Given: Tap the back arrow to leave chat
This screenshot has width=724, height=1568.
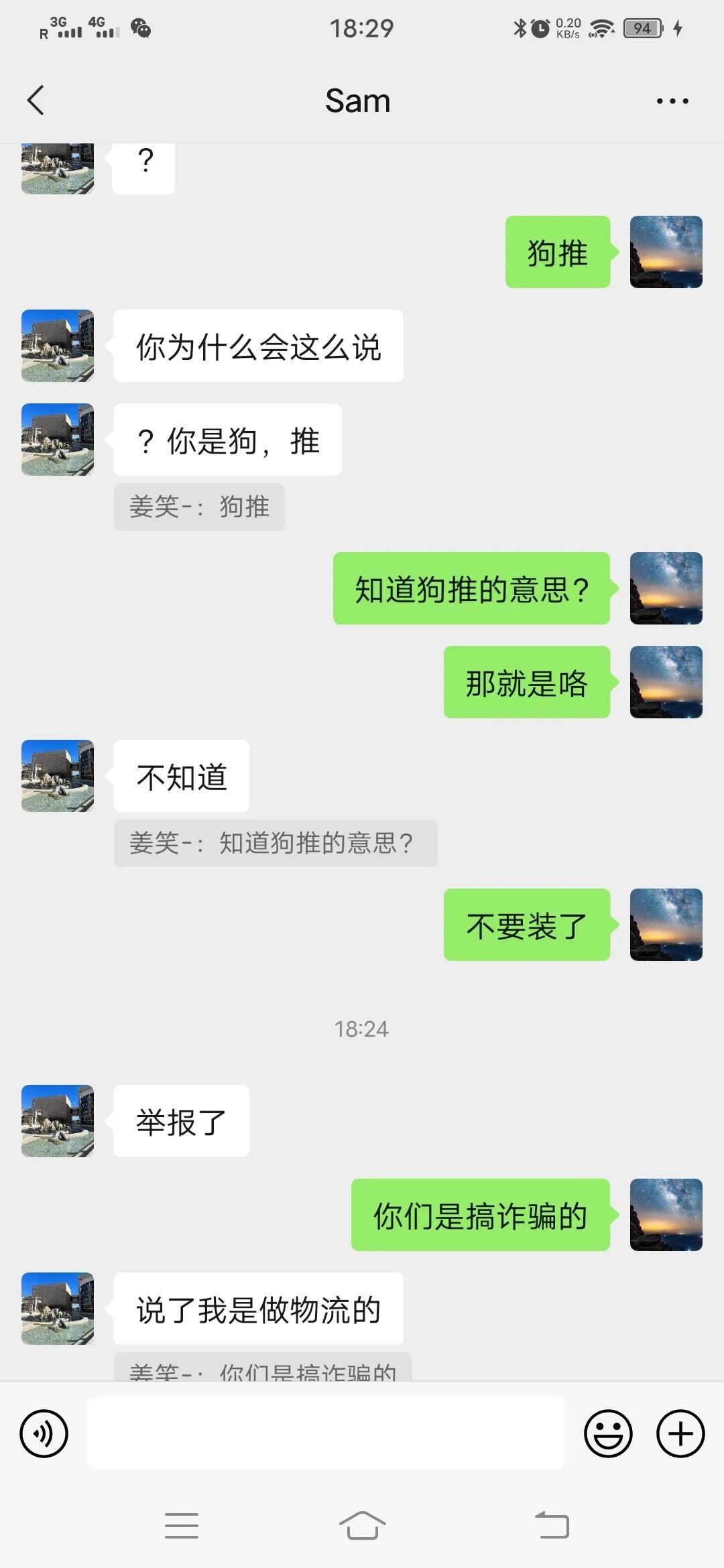Looking at the screenshot, I should coord(35,99).
